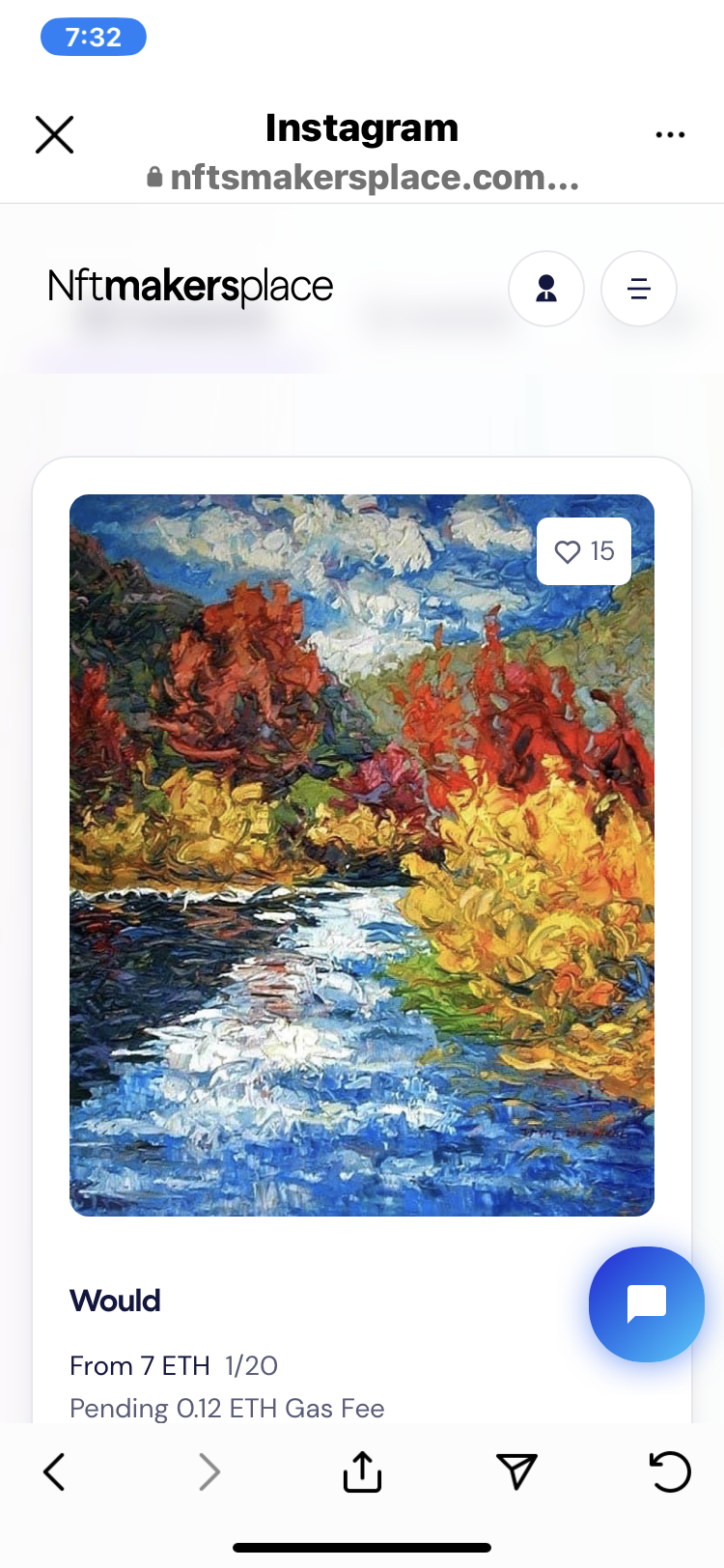The height and width of the screenshot is (1568, 724).
Task: Like the Would artwork with the heart
Action: (568, 551)
